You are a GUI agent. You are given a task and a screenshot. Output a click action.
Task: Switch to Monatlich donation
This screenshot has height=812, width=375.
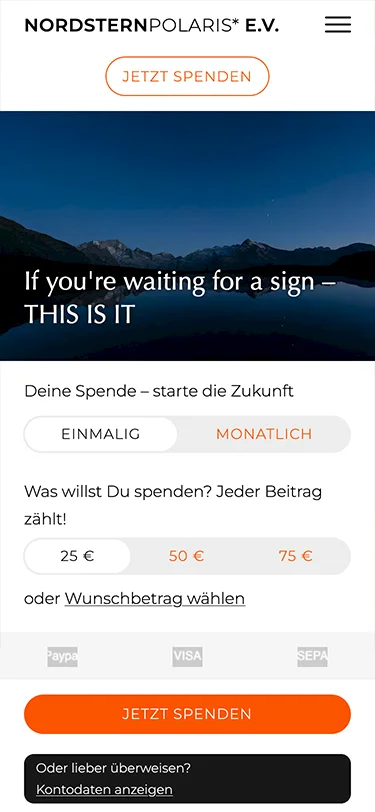coord(264,434)
